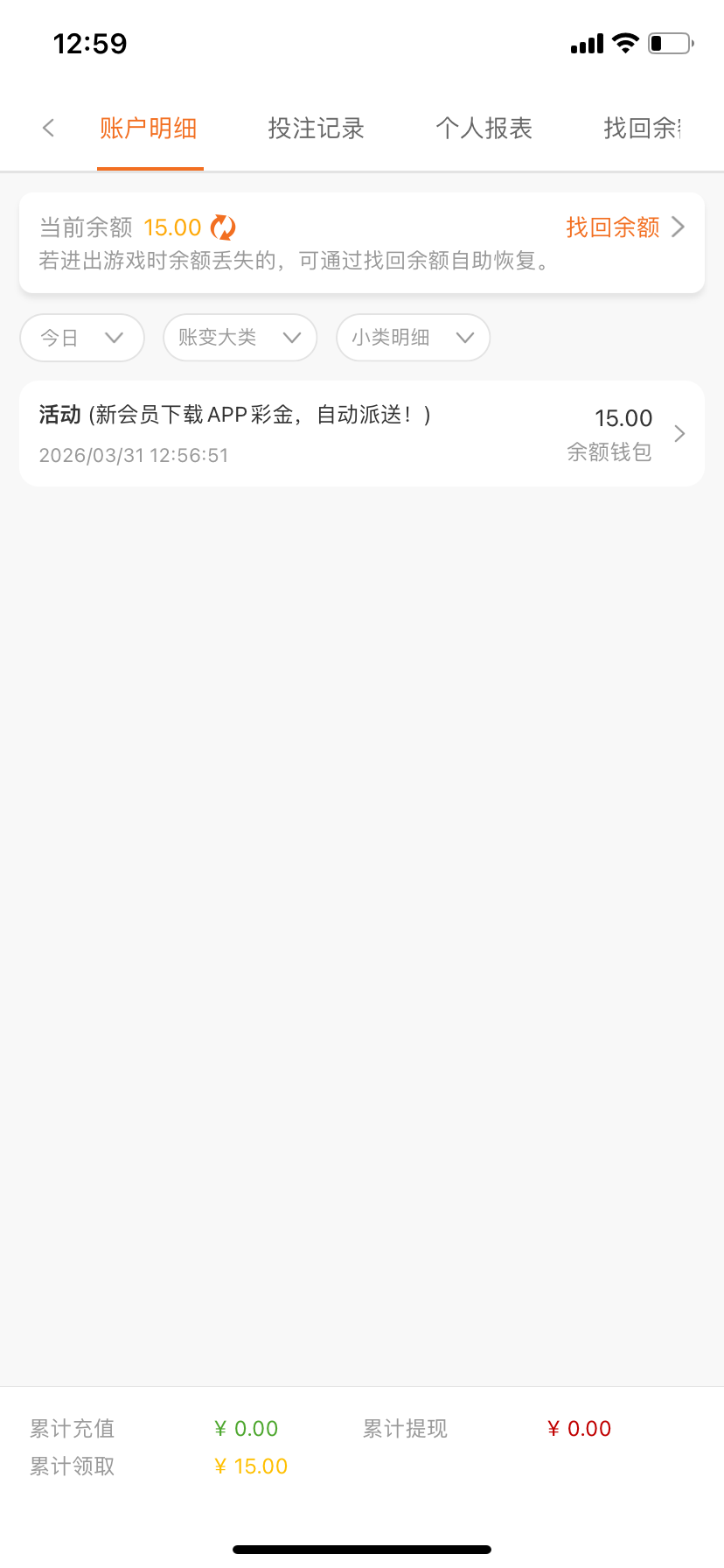This screenshot has width=724, height=1568.
Task: Switch to the 个人报表 tab
Action: pyautogui.click(x=484, y=129)
